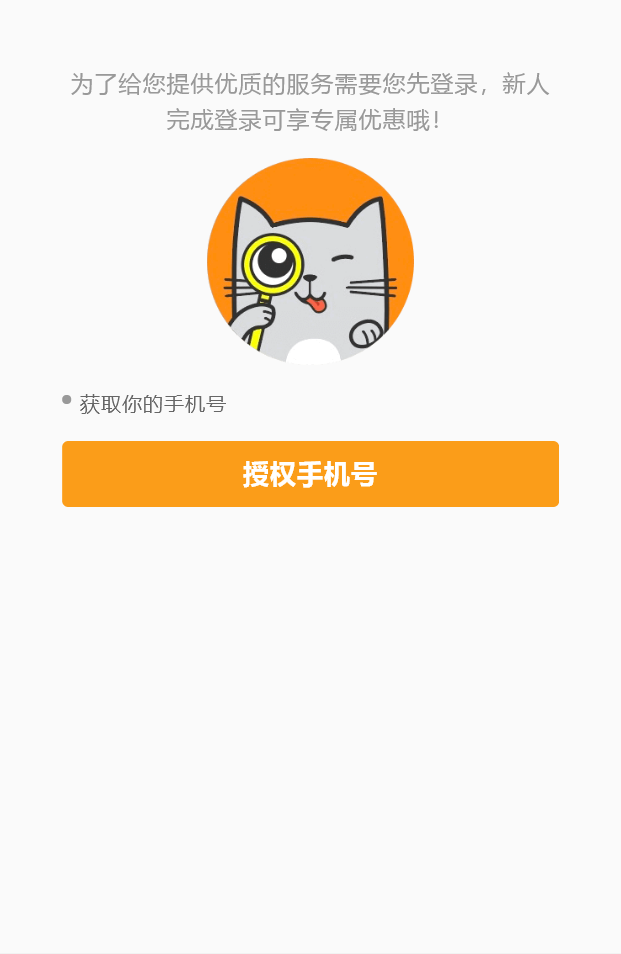Tap the 授权手机号 button
The width and height of the screenshot is (621, 954).
pos(310,474)
